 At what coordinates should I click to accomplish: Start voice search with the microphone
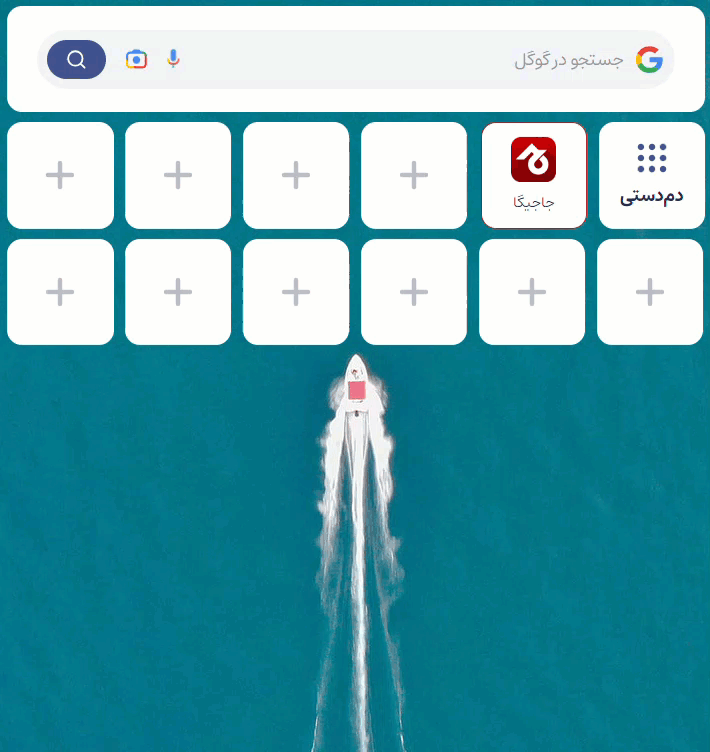pos(174,59)
